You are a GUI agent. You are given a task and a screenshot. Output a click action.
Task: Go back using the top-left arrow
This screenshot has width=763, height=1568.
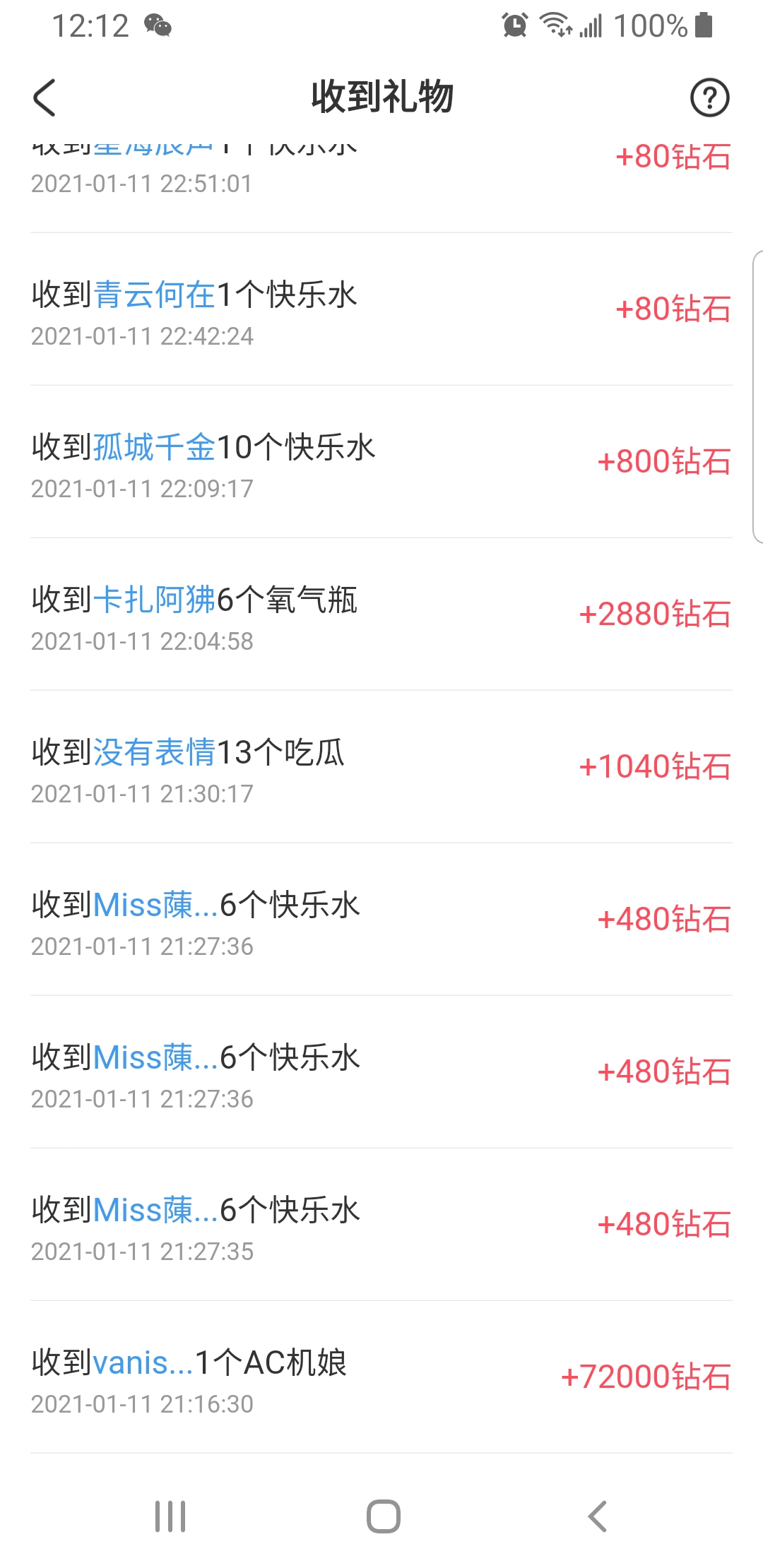[45, 97]
